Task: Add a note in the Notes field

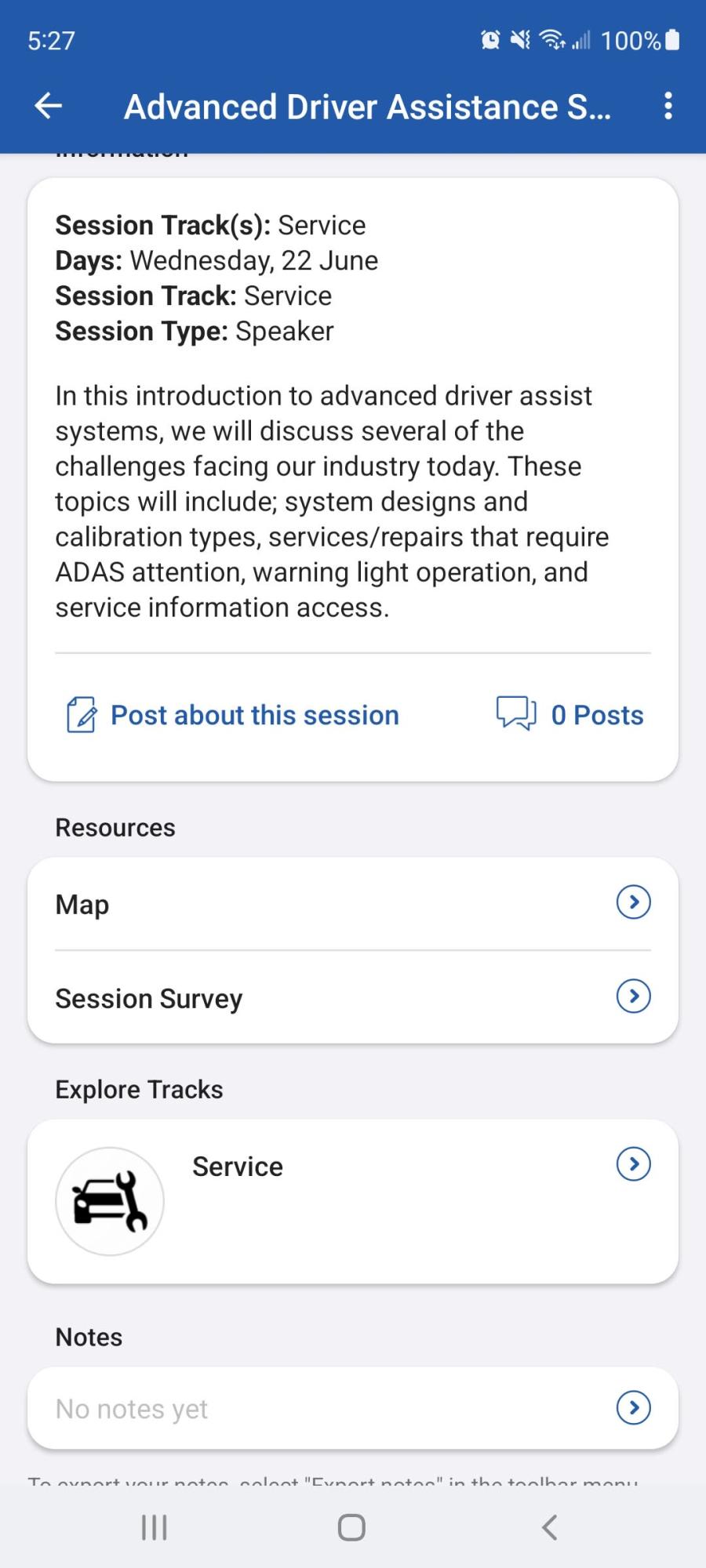Action: coord(353,1409)
